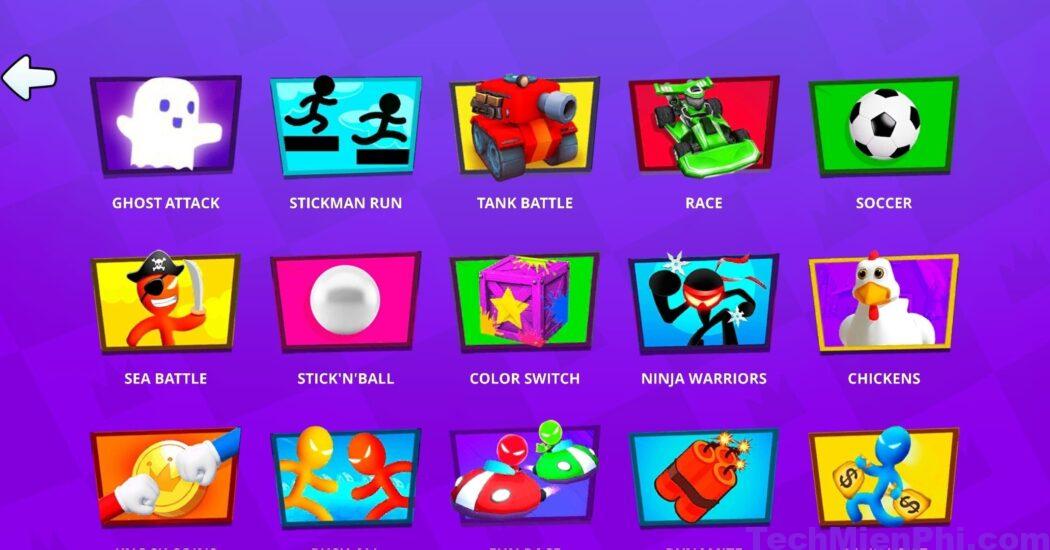This screenshot has width=1050, height=550.
Task: Pick the dynamite sticks game tile
Action: (703, 478)
